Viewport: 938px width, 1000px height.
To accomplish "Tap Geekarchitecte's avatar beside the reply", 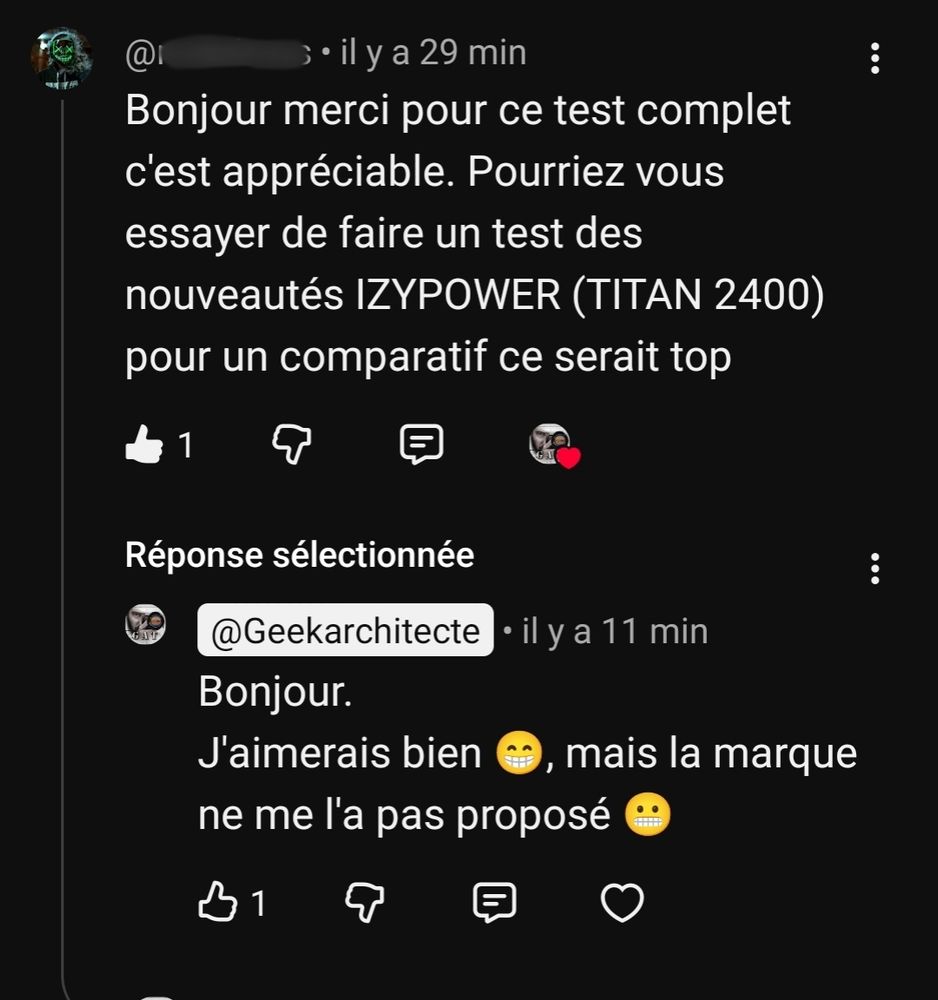I will [x=145, y=625].
